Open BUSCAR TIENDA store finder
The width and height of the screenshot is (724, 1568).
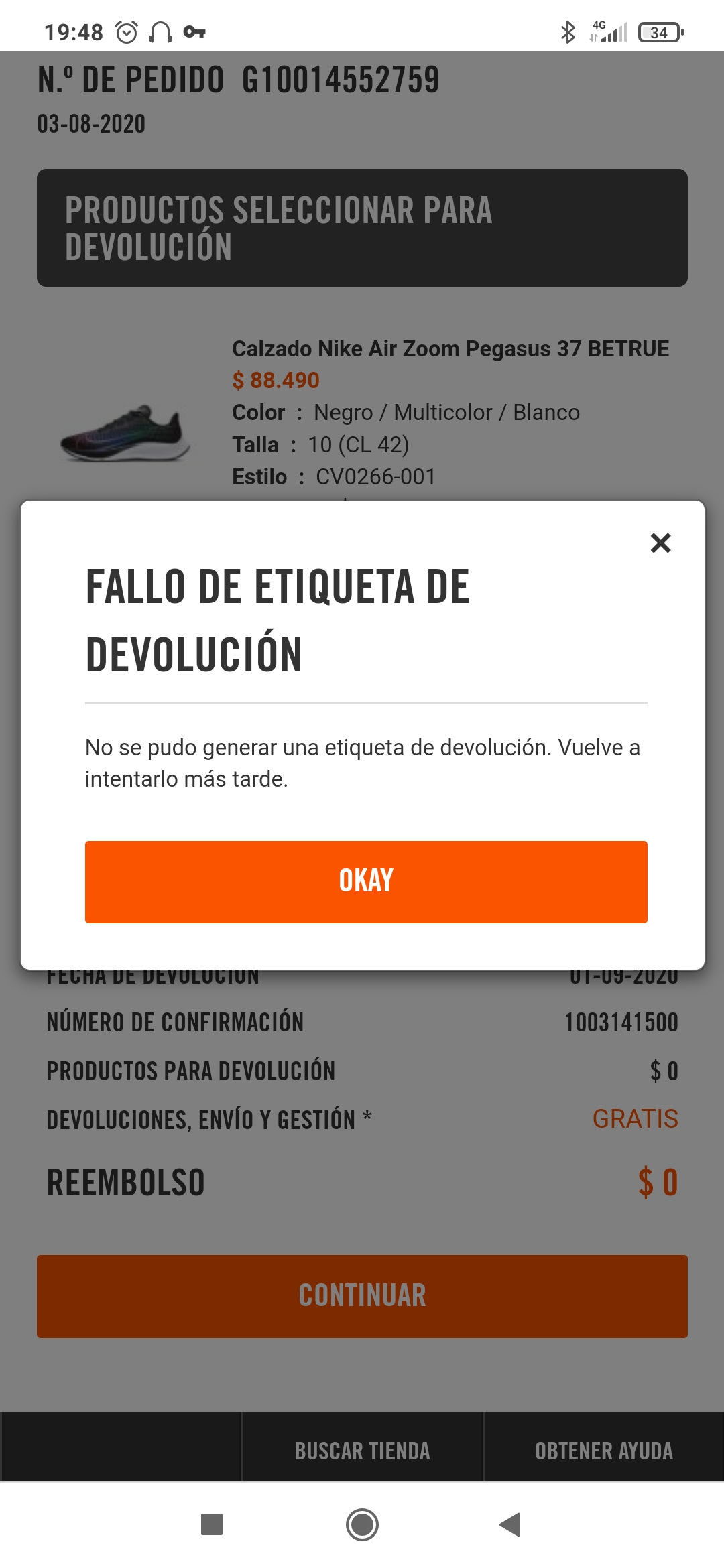tap(362, 1451)
